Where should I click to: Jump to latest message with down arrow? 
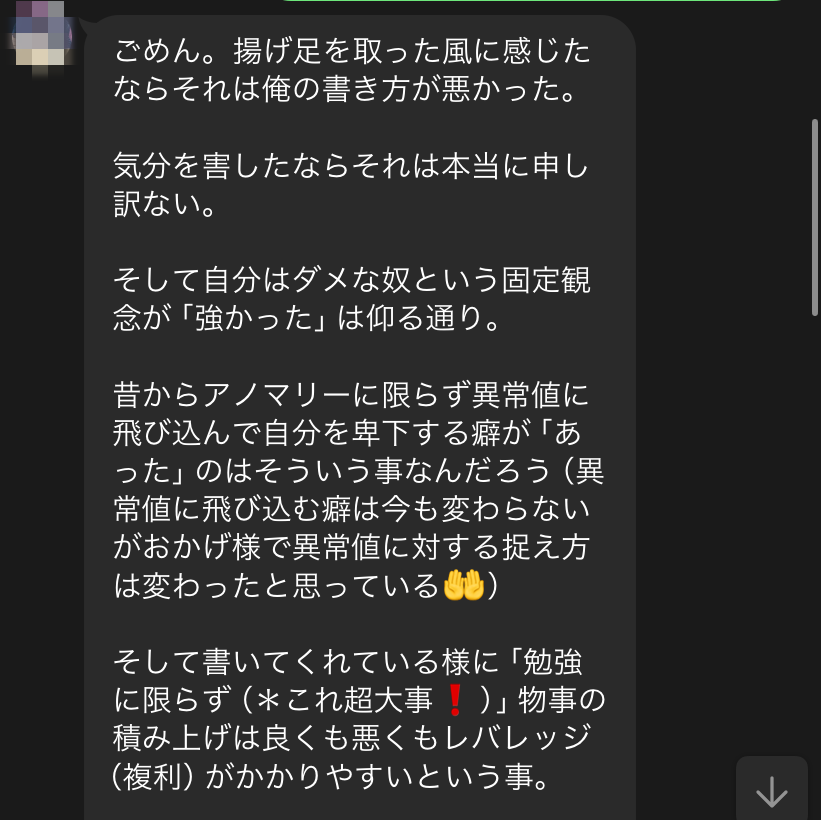771,791
